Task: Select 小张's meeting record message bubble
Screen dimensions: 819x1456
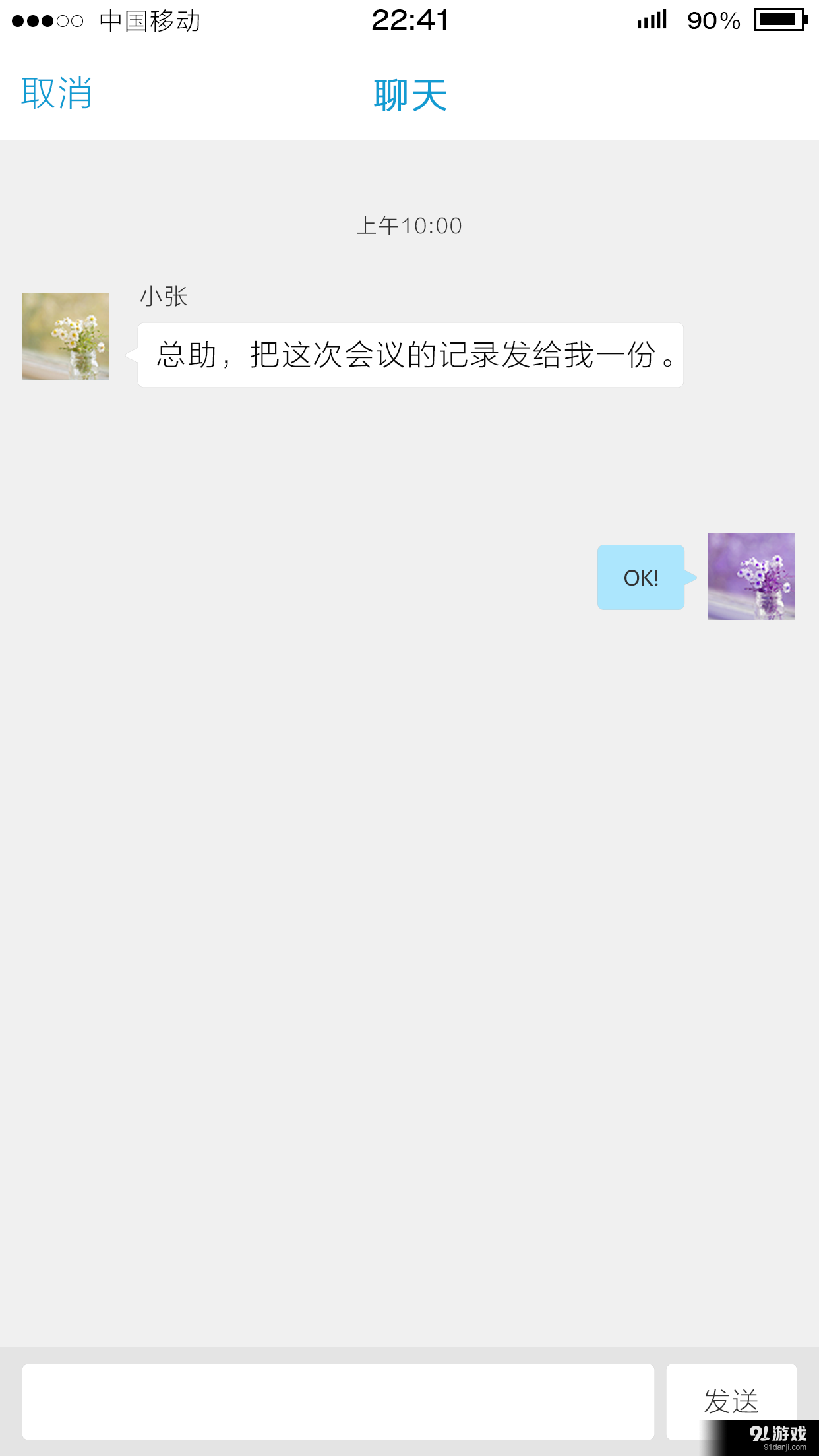Action: point(409,356)
